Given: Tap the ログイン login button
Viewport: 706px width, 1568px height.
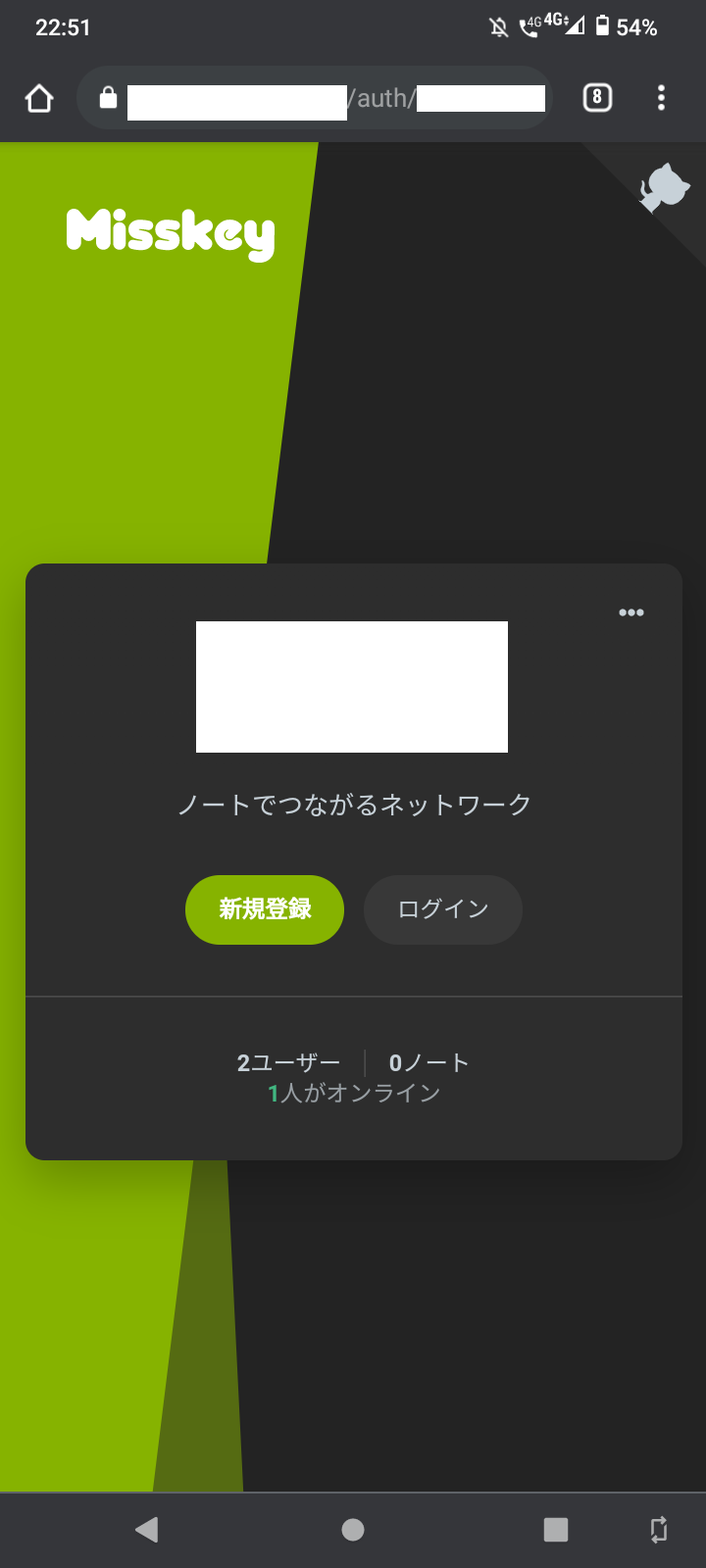Looking at the screenshot, I should coord(443,909).
